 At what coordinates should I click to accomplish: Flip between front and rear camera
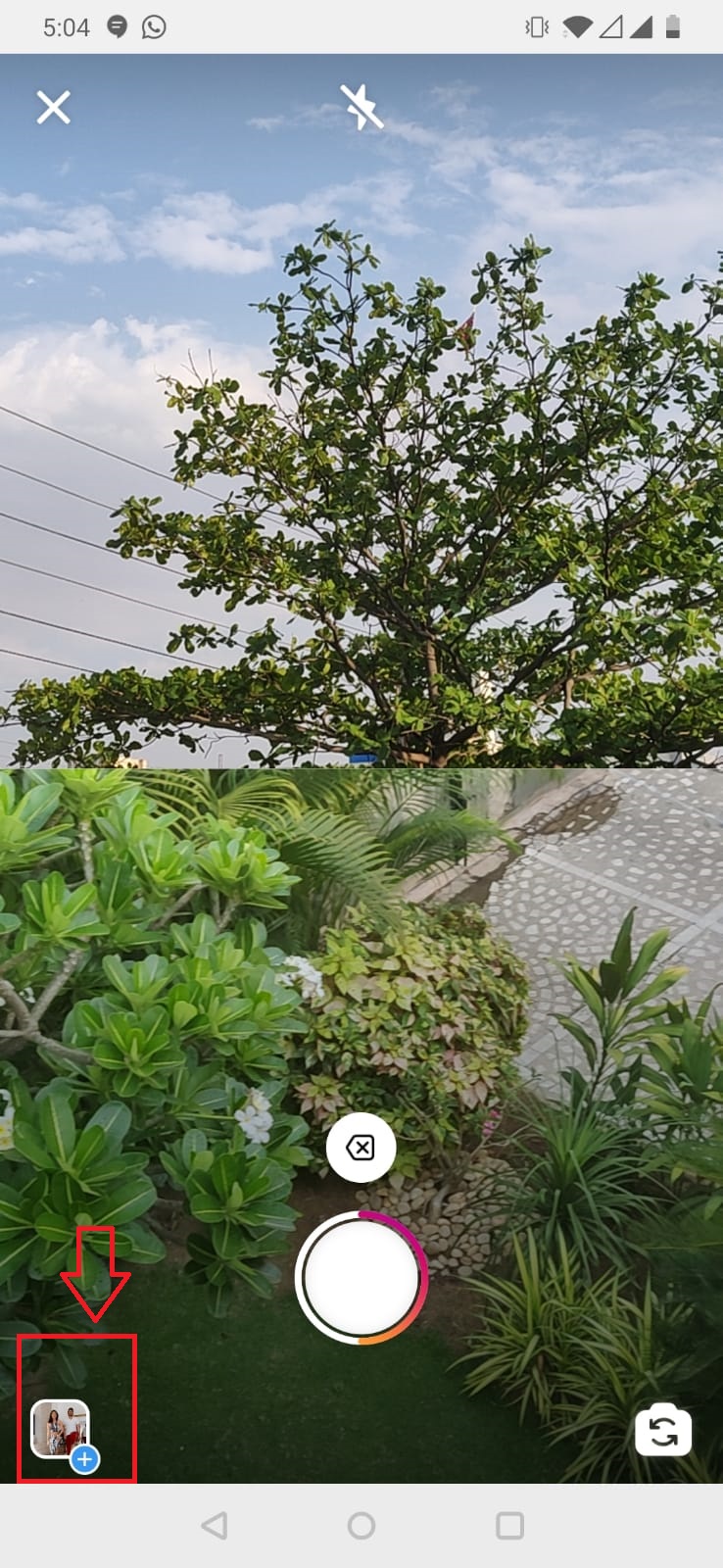(663, 1432)
